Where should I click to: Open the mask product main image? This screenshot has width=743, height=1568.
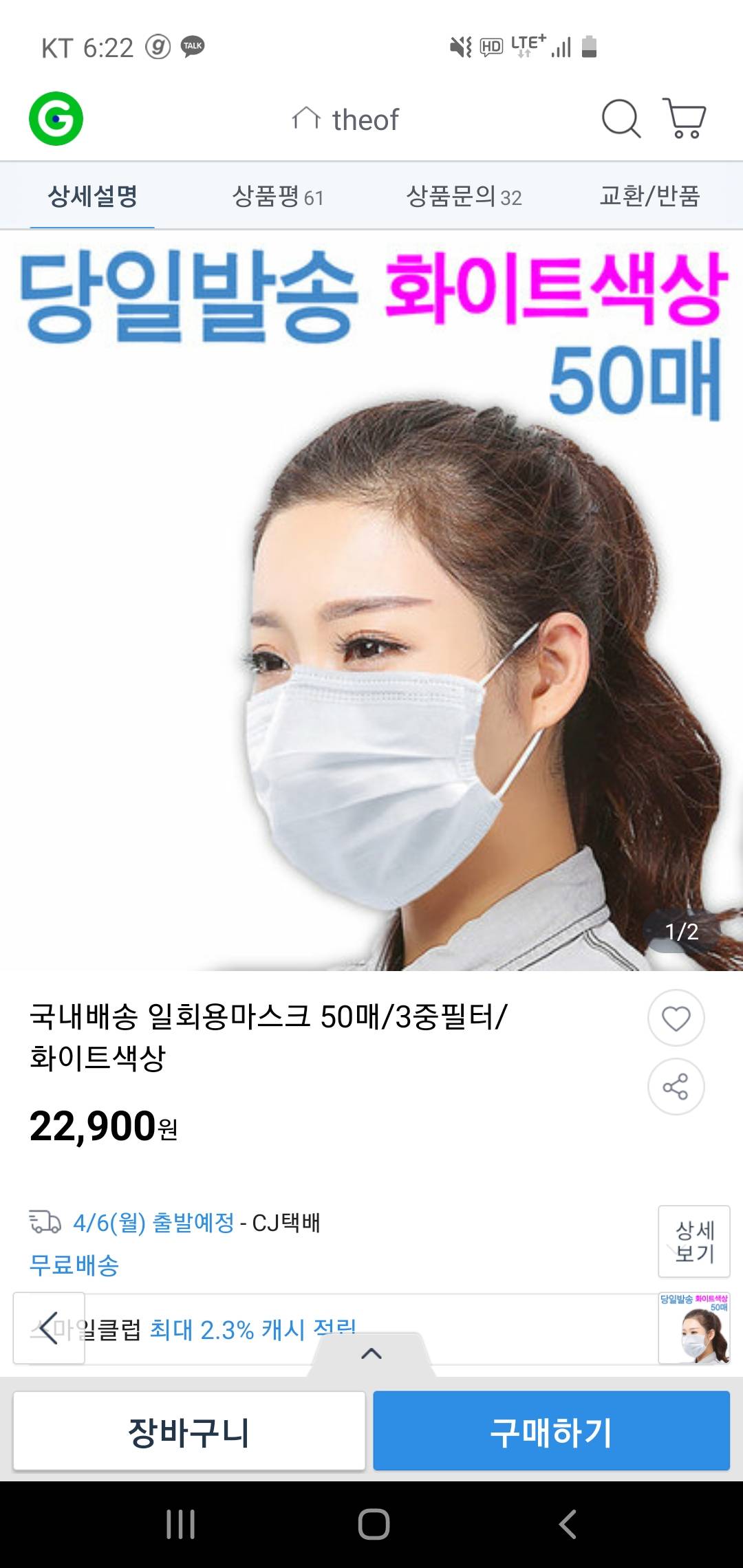371,619
